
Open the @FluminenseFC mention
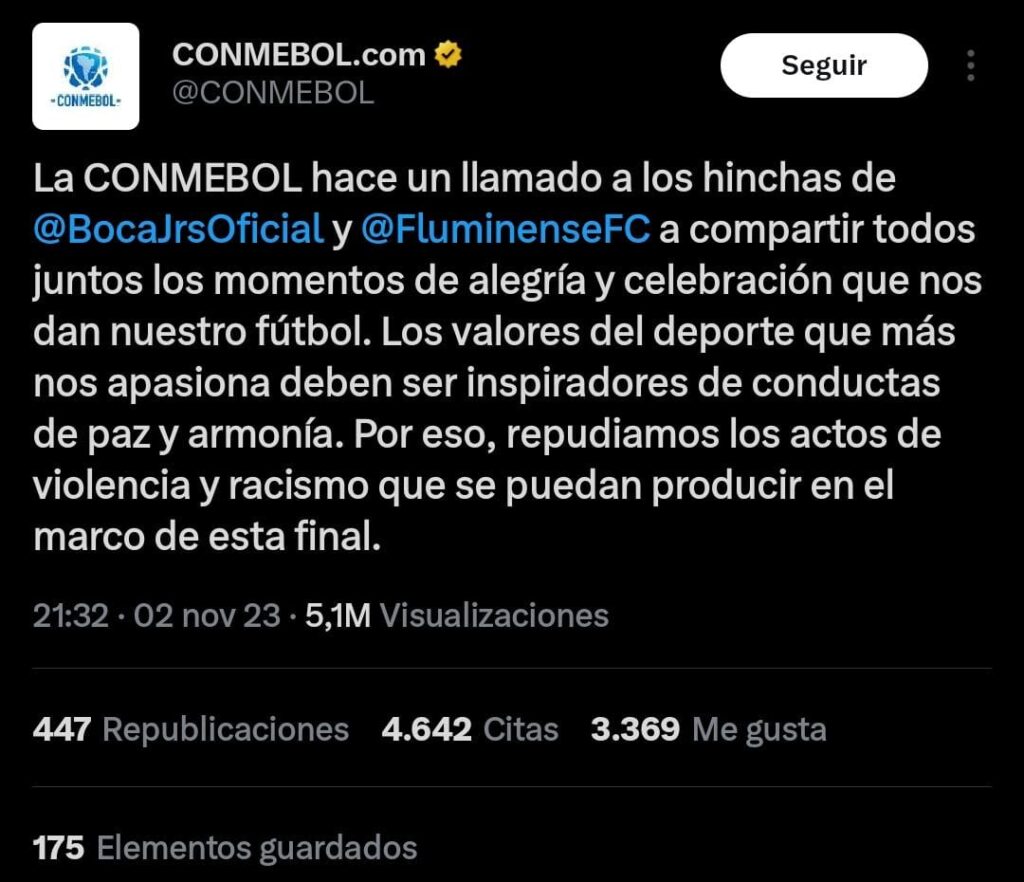(x=505, y=230)
